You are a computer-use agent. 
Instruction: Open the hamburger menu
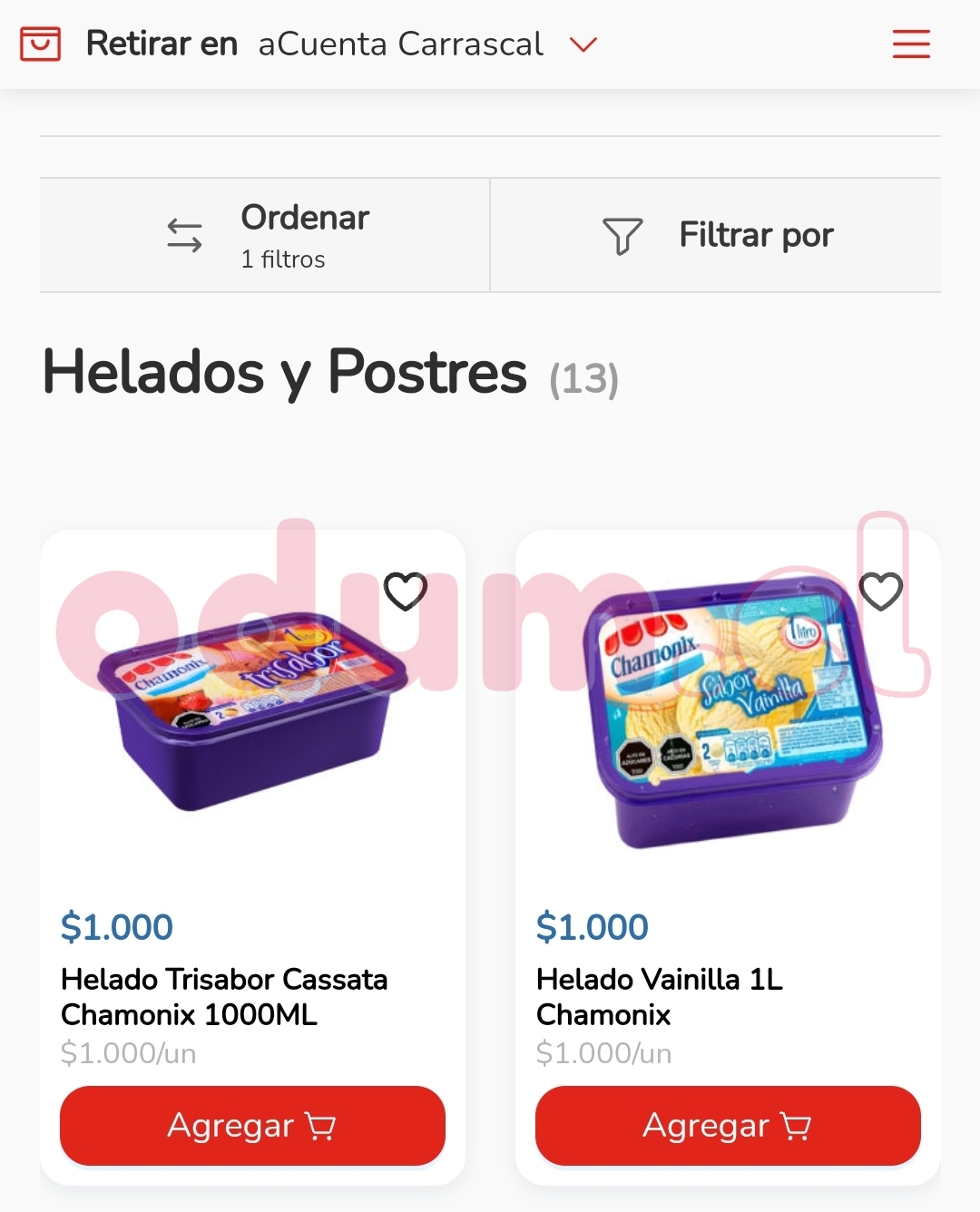tap(911, 44)
